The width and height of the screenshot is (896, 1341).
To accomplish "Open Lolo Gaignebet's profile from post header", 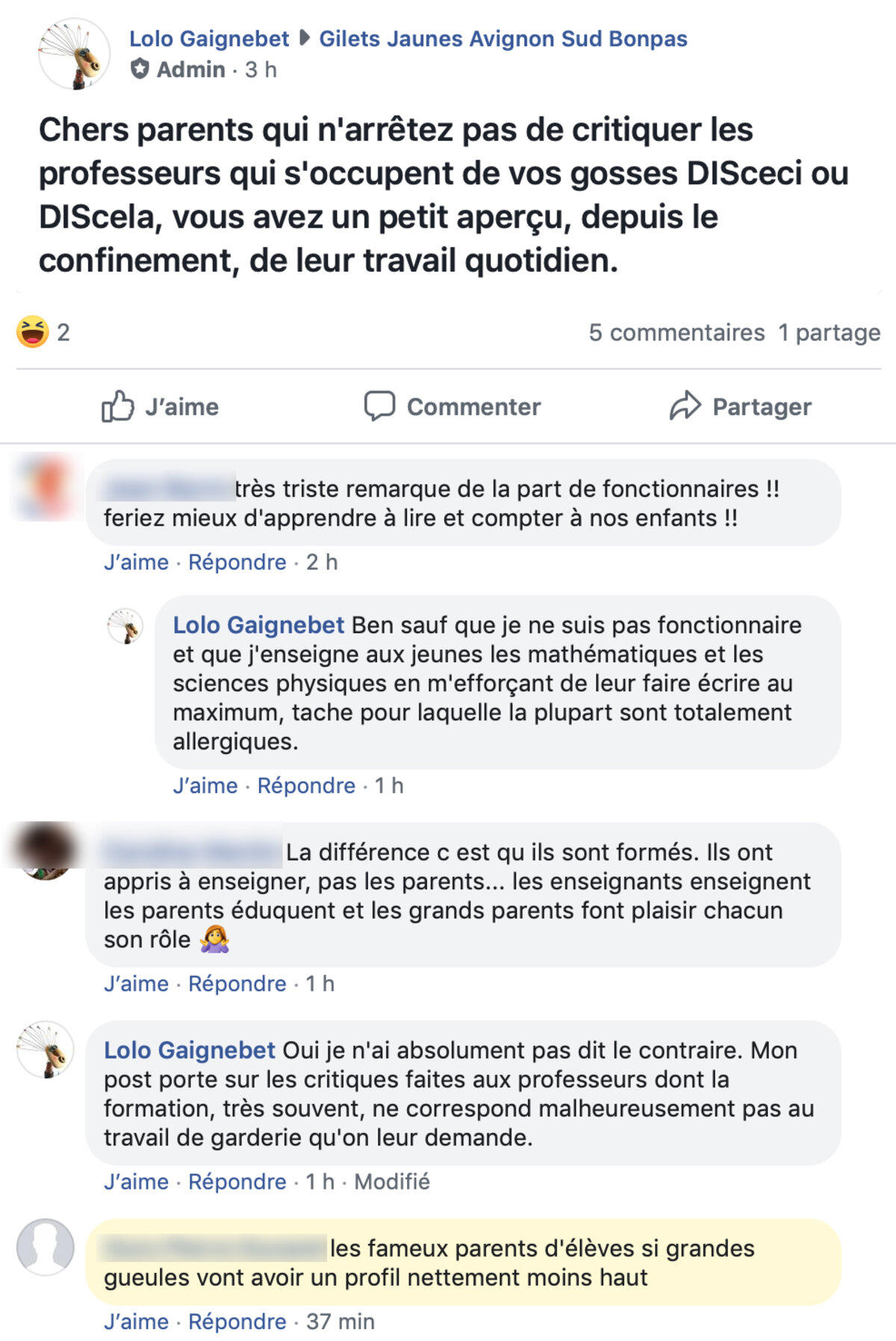I will 209,39.
